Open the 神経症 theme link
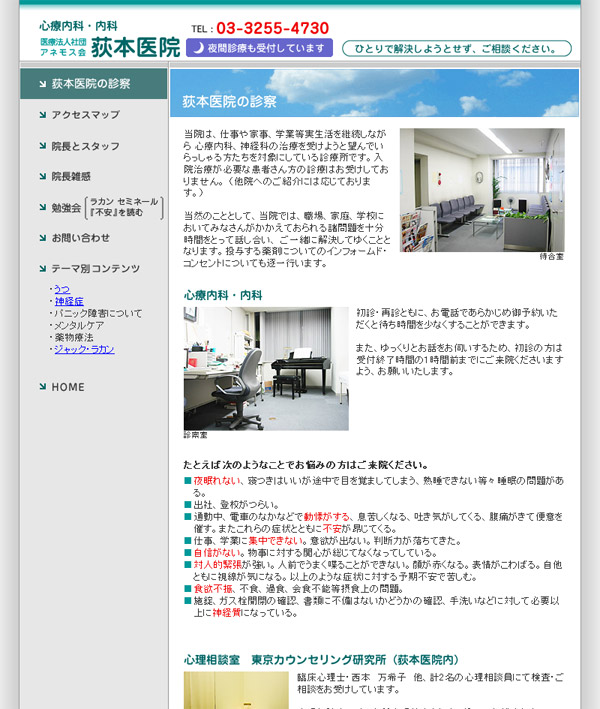Screen dimensions: 600x709 pyautogui.click(x=69, y=301)
